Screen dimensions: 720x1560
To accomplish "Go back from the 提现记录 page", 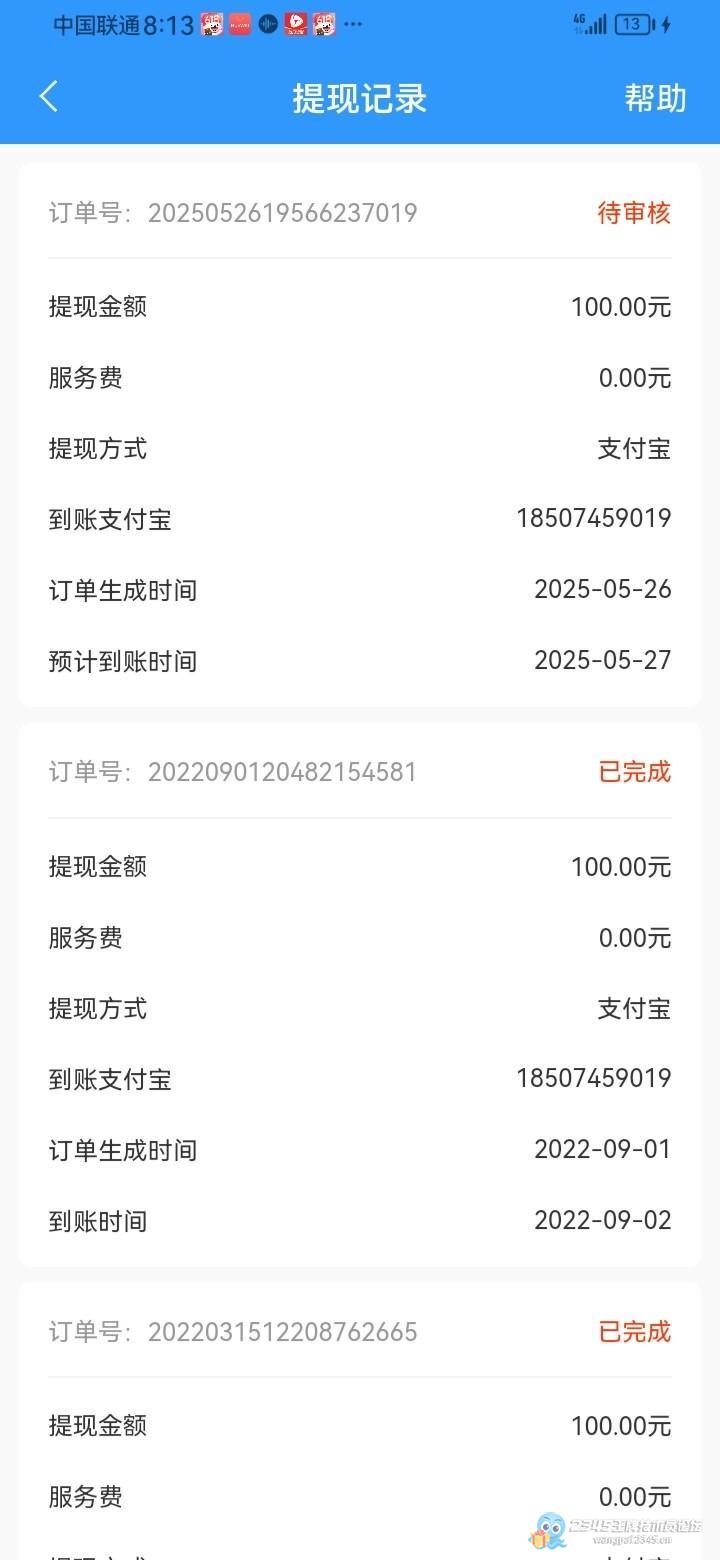I will 49,97.
